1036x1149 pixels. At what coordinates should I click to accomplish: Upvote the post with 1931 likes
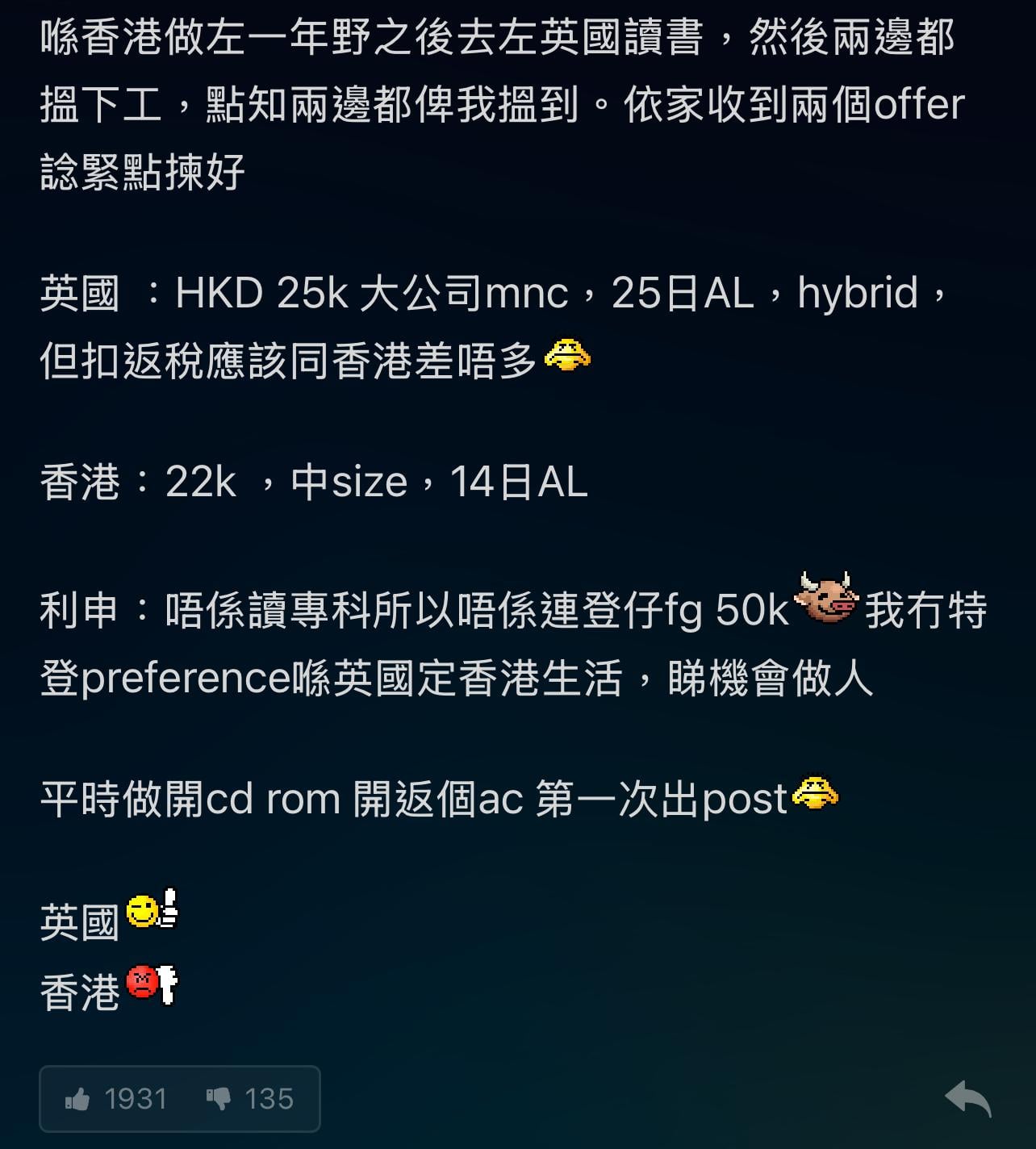tap(78, 1098)
